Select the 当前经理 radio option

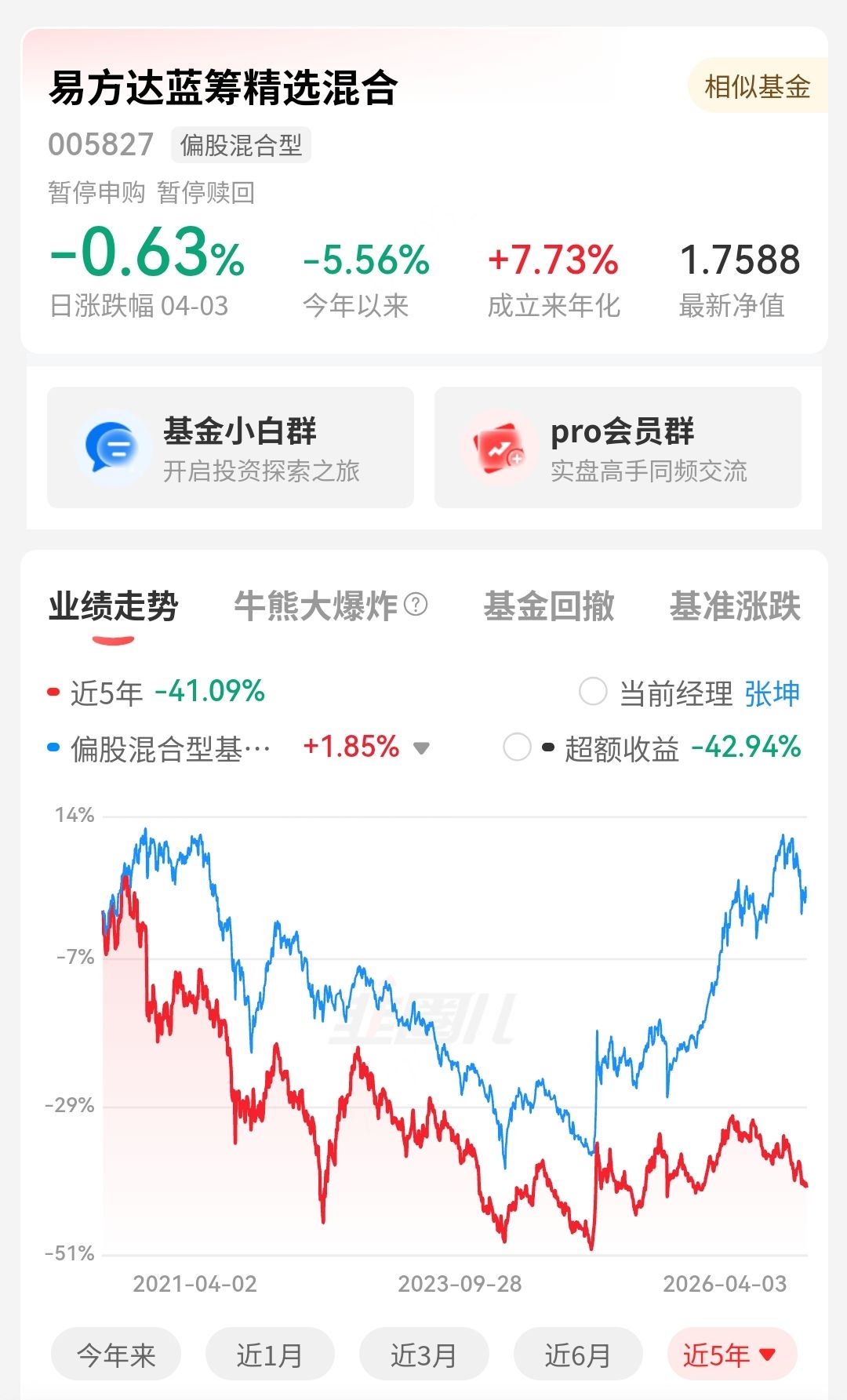[593, 692]
